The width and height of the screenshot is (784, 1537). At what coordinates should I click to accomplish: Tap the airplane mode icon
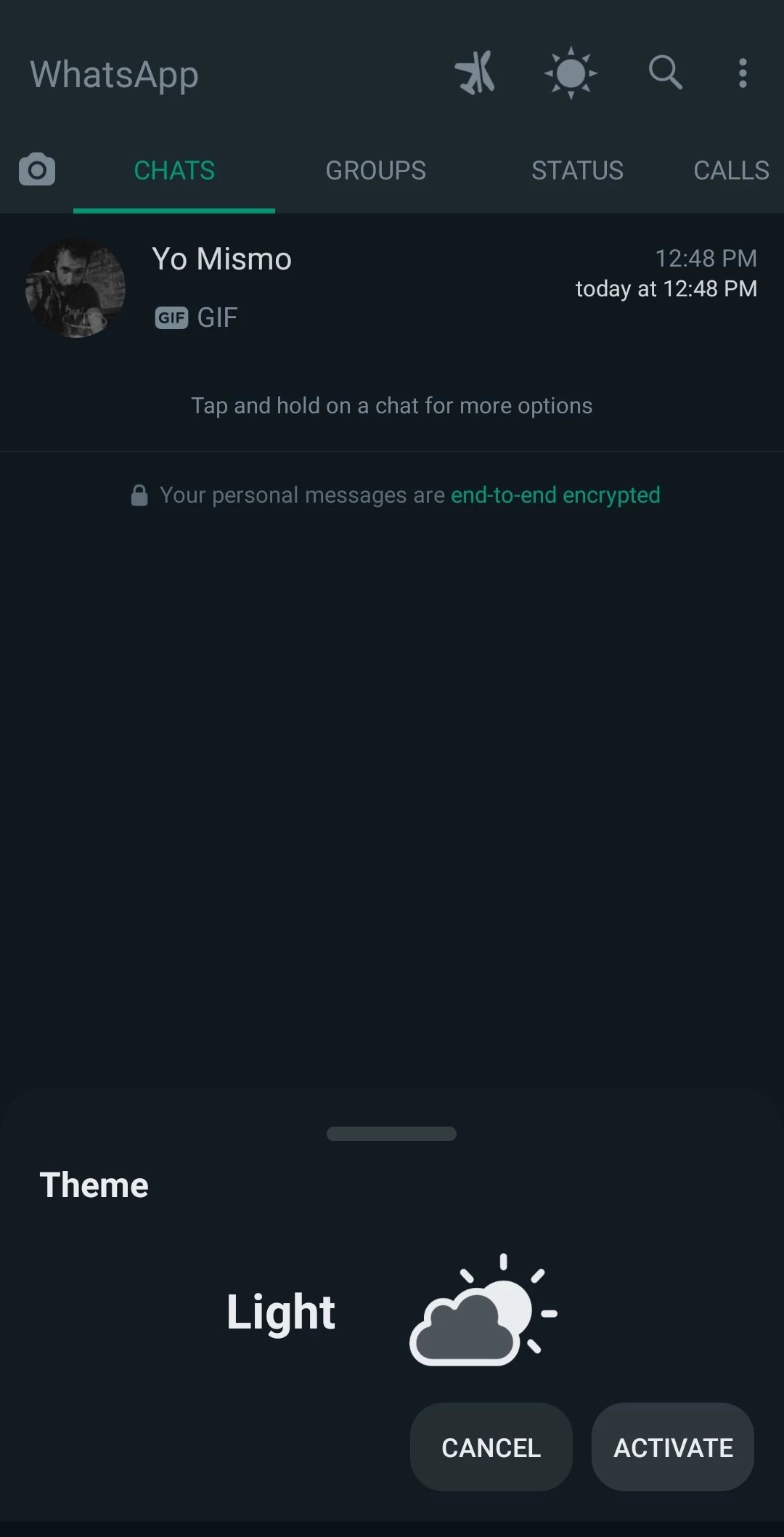point(475,73)
